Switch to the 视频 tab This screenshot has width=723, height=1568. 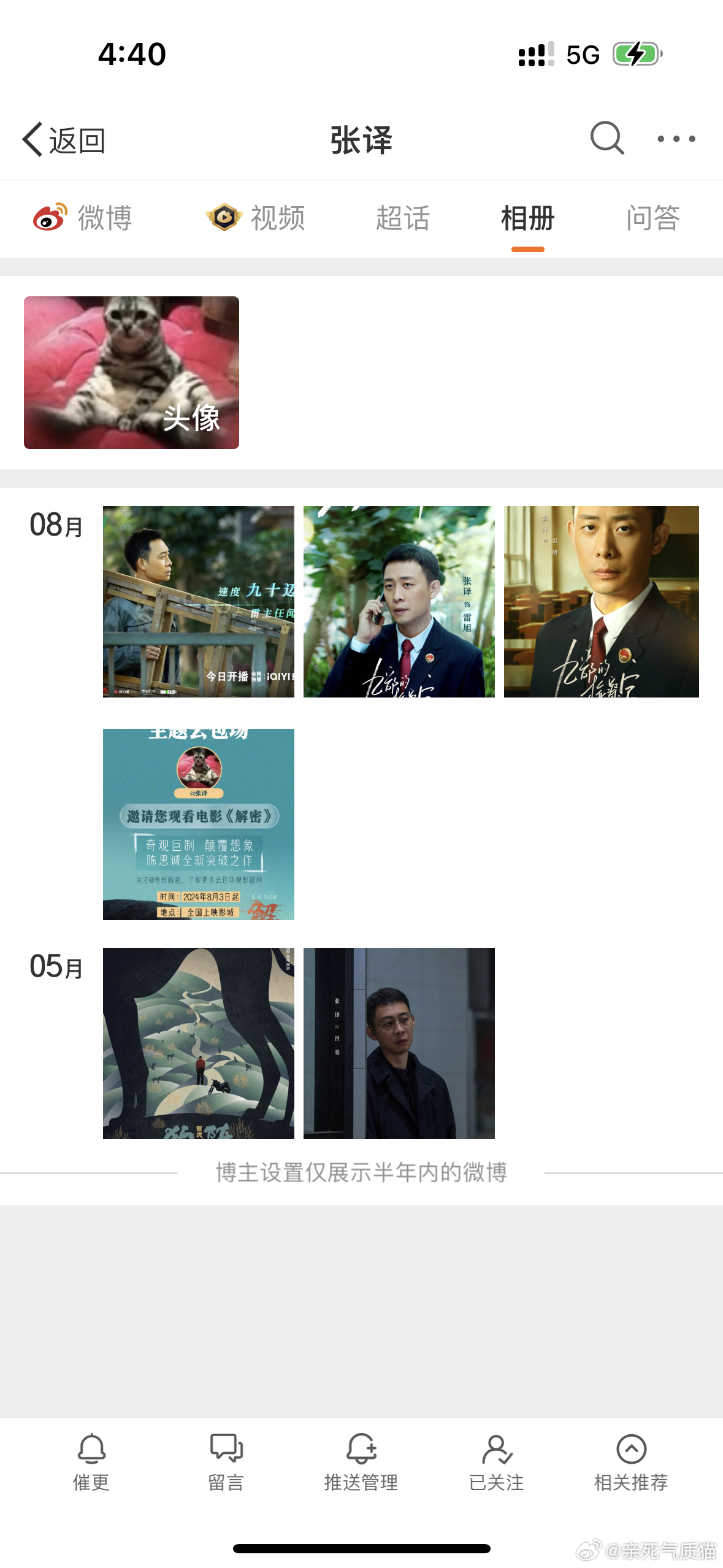click(256, 218)
